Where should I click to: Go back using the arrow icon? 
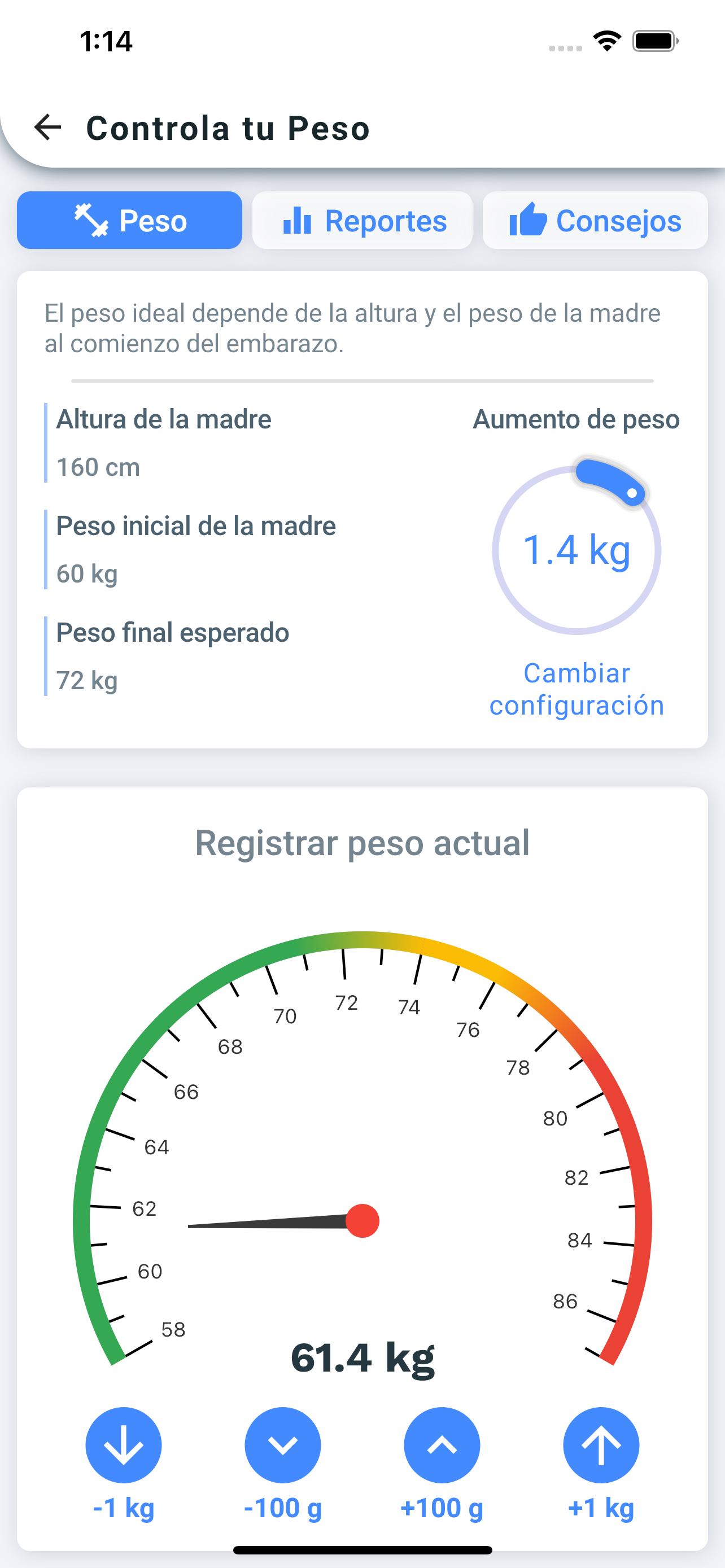tap(47, 127)
